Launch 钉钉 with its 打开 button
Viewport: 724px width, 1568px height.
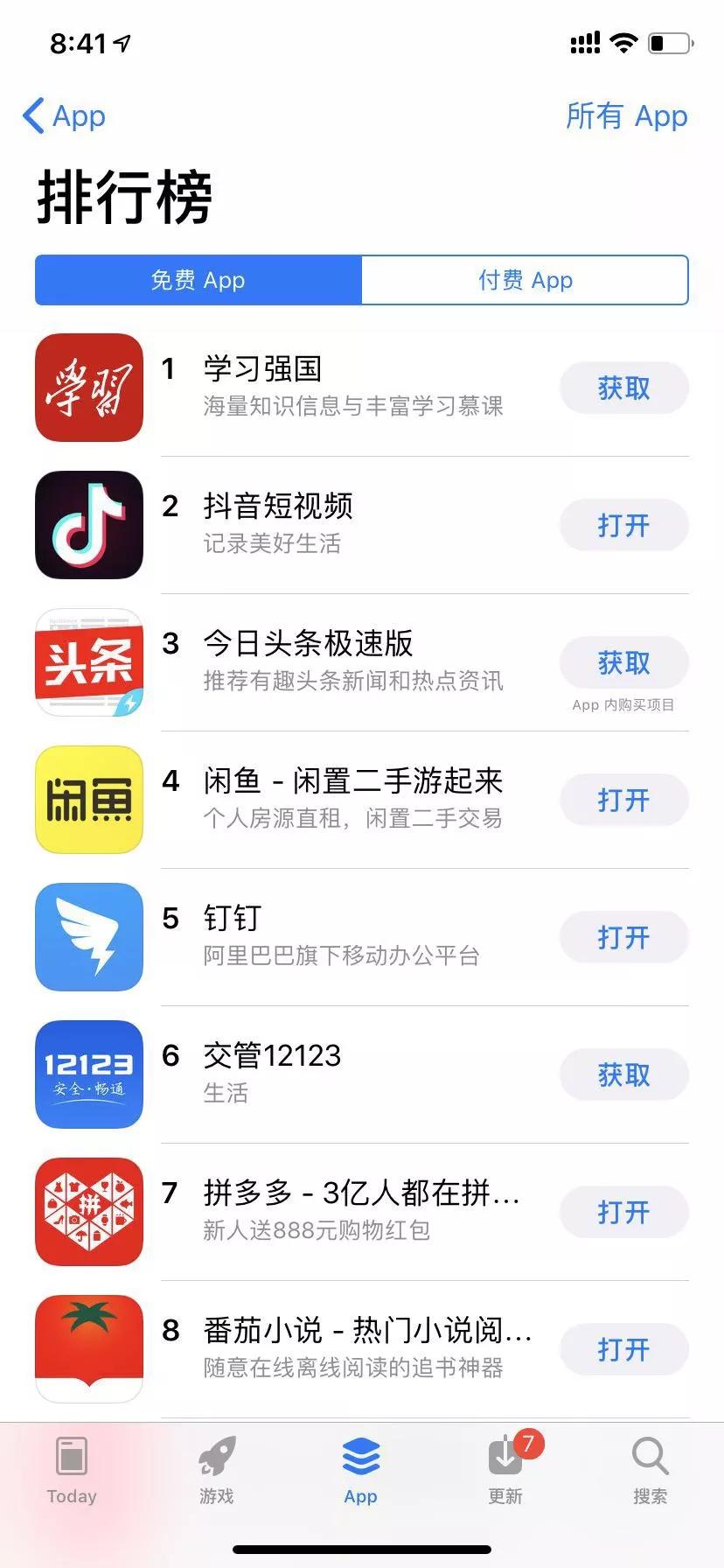tap(623, 937)
